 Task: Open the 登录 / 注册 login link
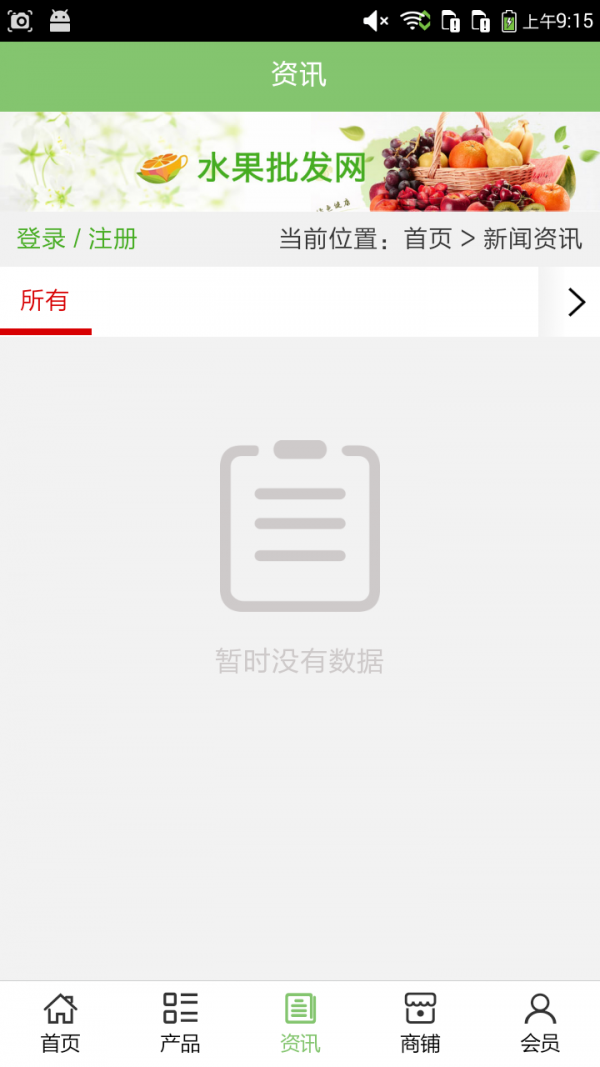77,239
